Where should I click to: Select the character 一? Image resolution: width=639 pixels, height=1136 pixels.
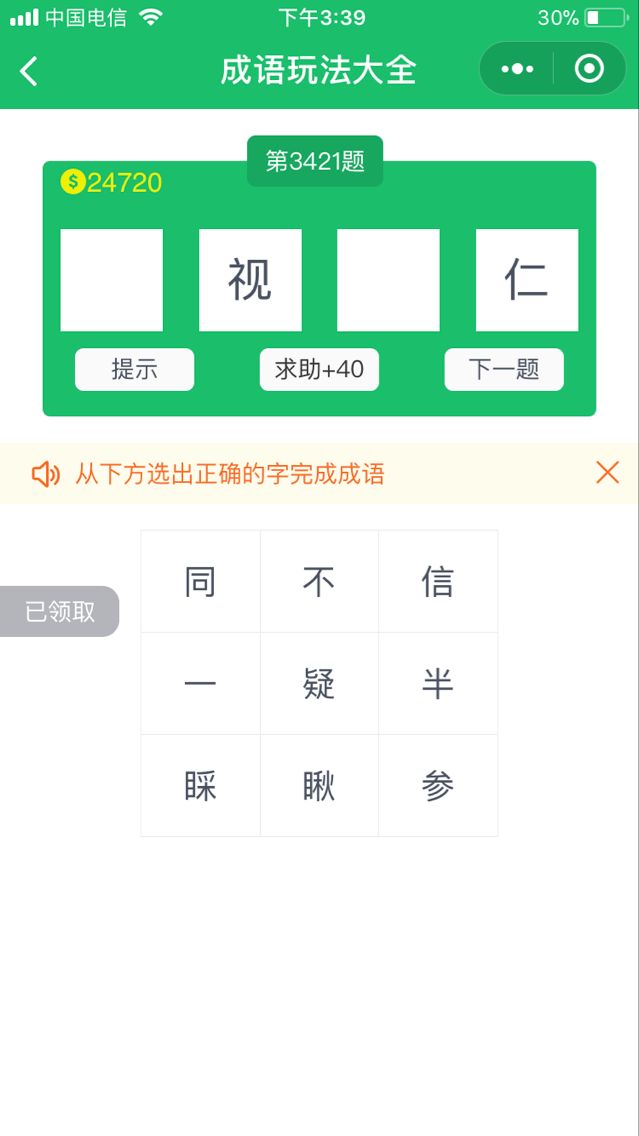(x=200, y=684)
